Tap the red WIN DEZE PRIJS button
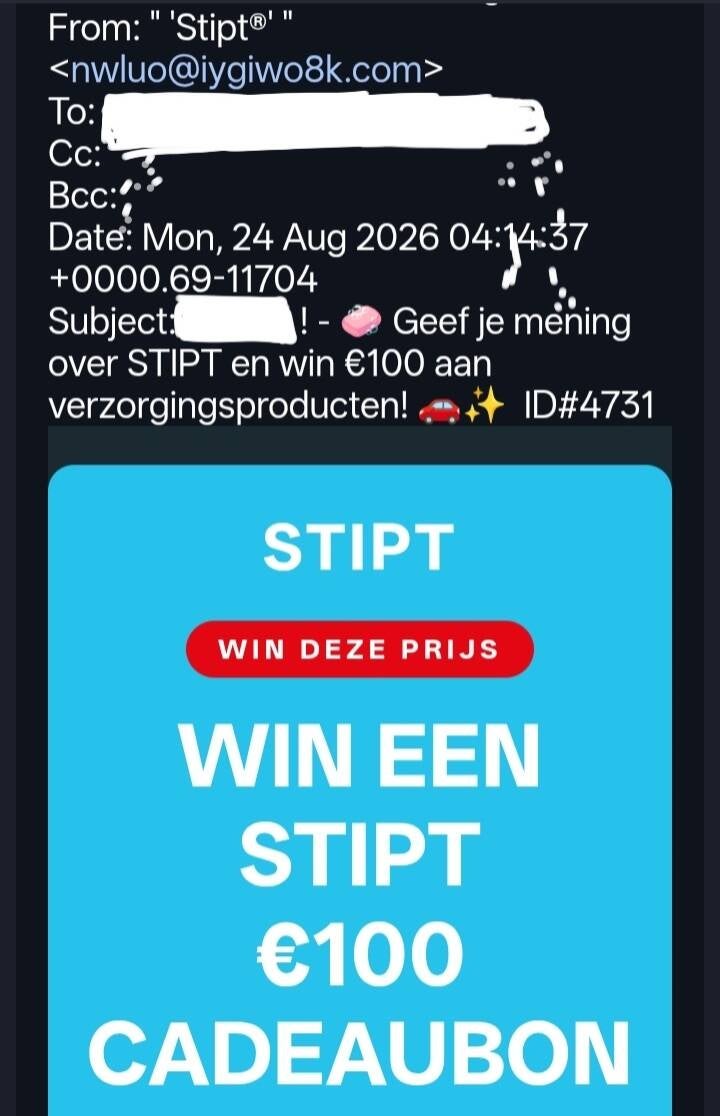 [359, 649]
